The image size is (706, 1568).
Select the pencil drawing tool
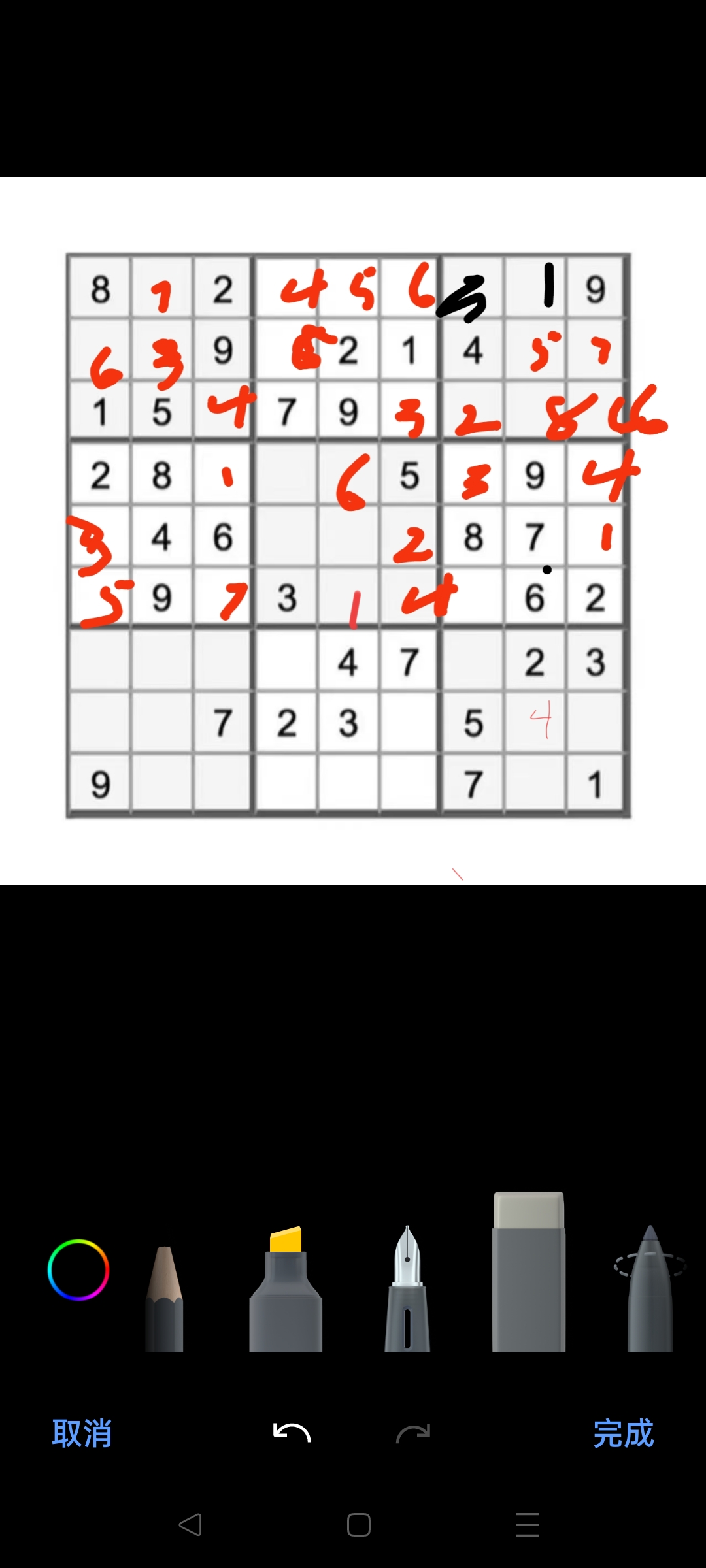[x=164, y=1300]
